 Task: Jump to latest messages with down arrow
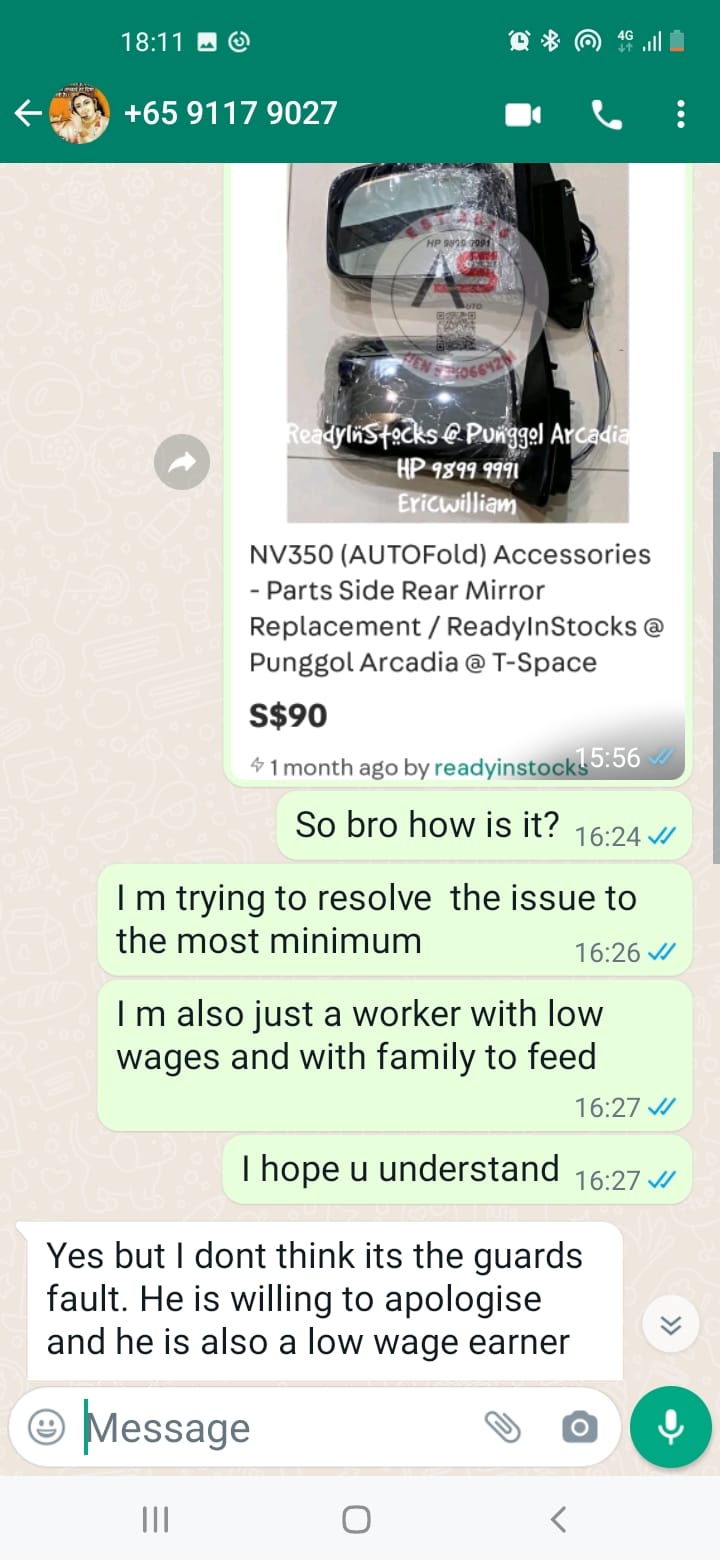670,1326
